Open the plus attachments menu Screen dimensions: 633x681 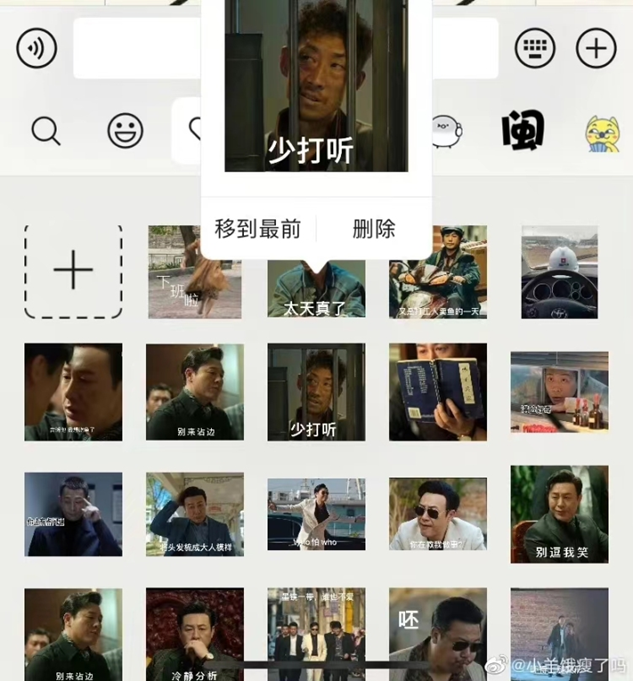596,48
